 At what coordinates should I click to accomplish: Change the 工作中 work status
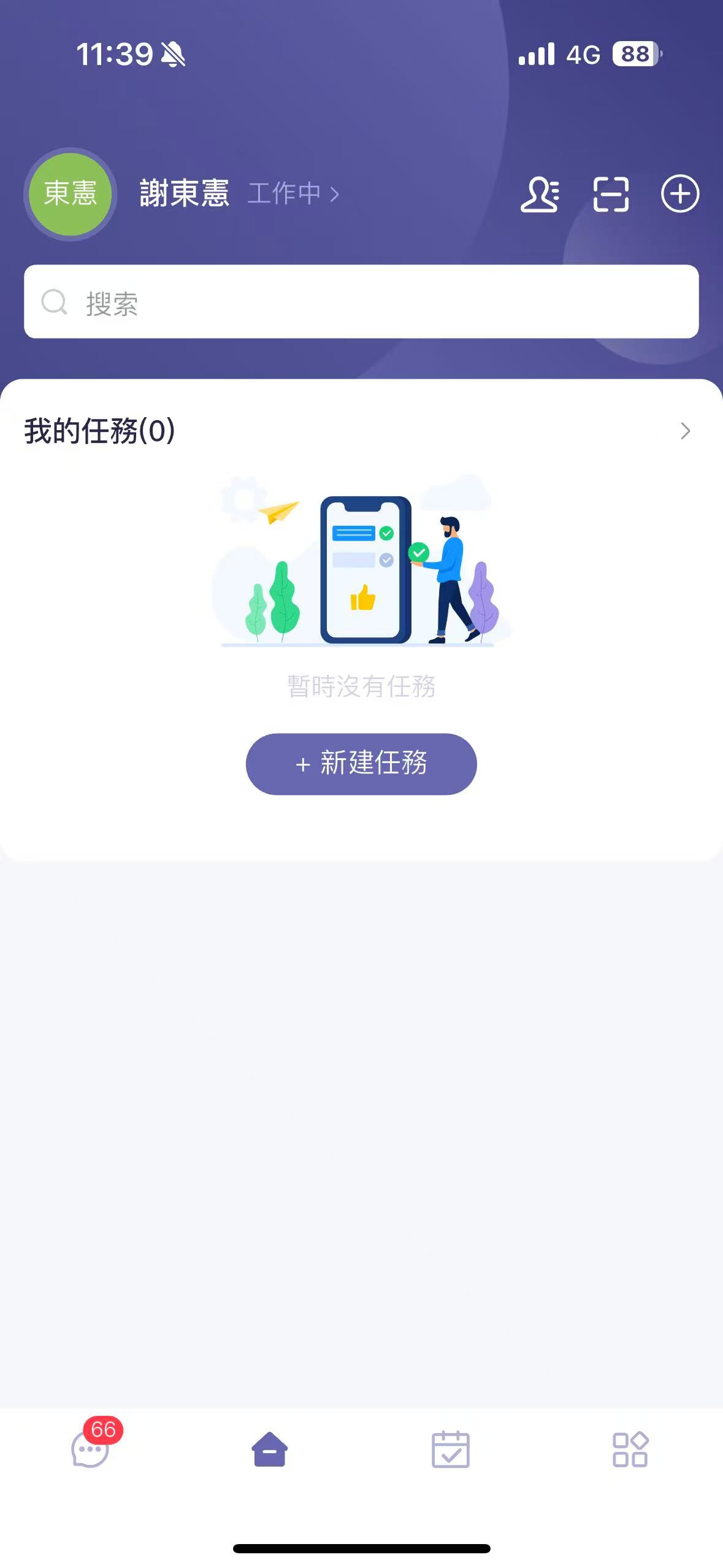[x=293, y=194]
